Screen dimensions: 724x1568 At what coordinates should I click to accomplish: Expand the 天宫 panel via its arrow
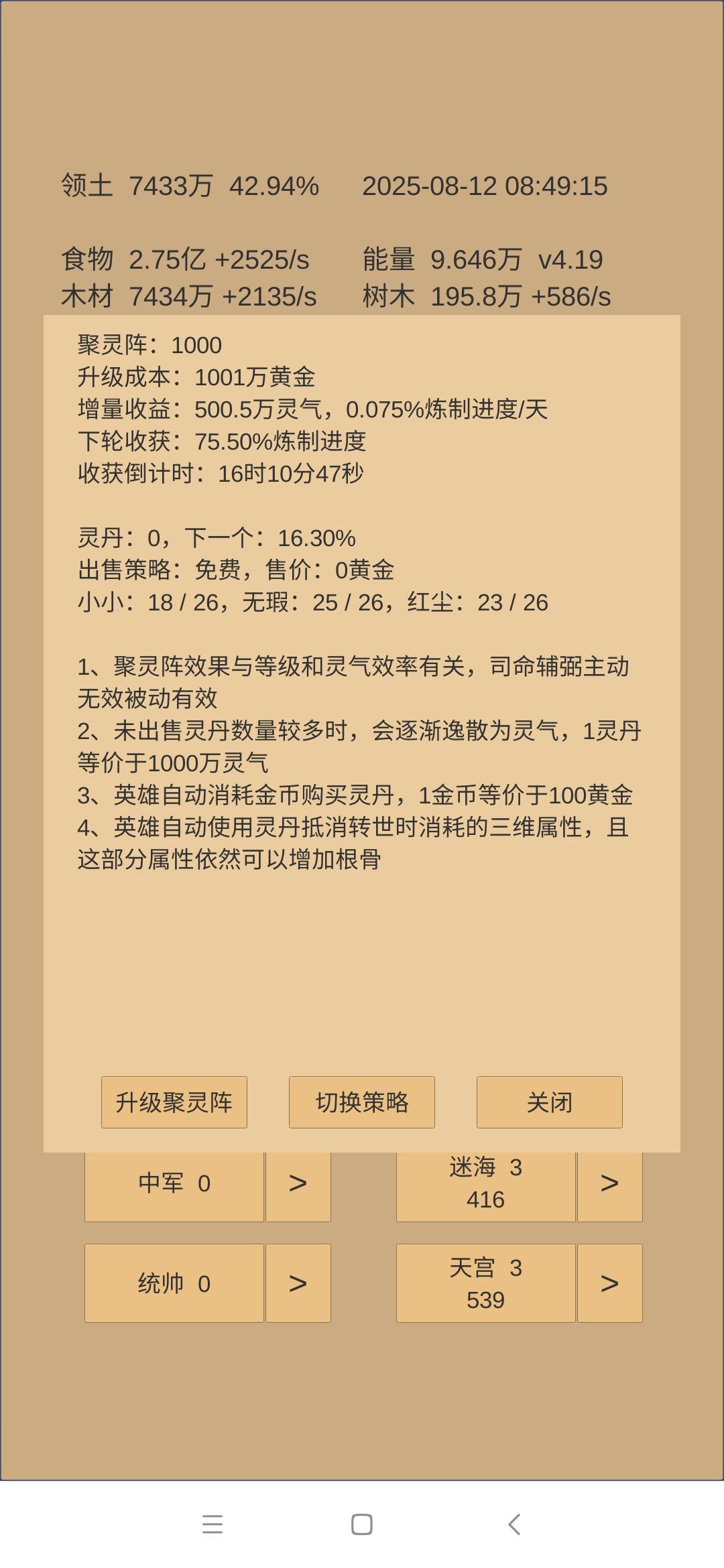(x=609, y=1283)
